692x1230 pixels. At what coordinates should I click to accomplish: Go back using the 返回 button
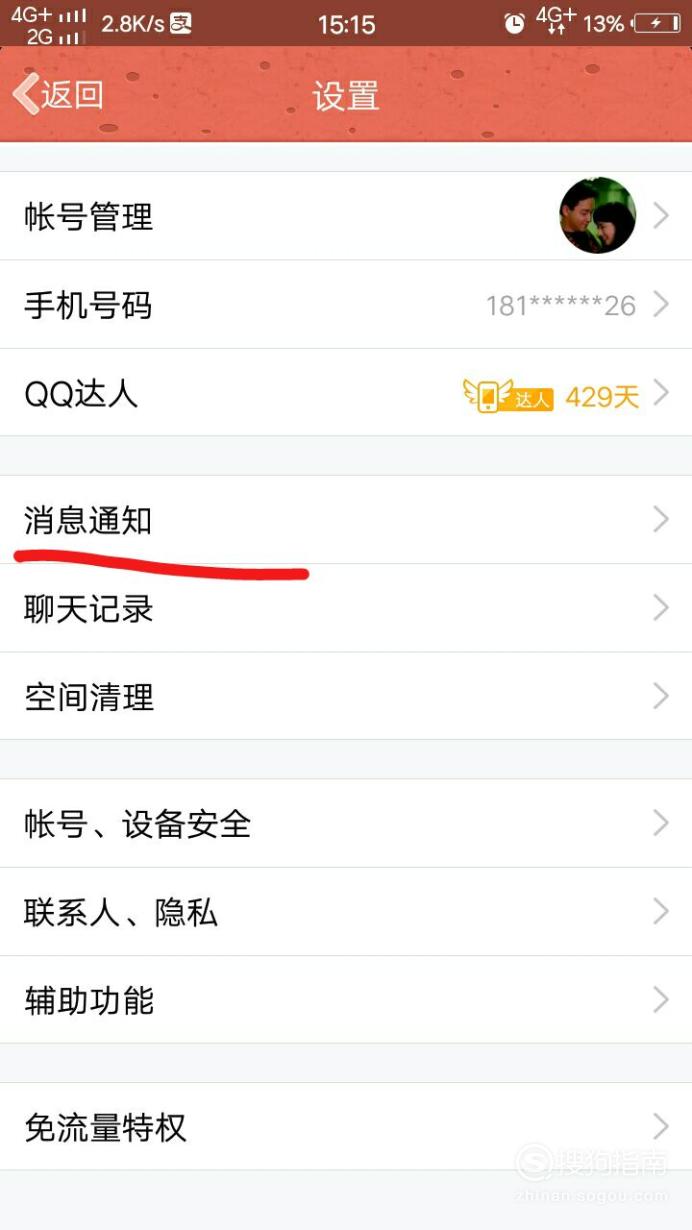click(57, 95)
